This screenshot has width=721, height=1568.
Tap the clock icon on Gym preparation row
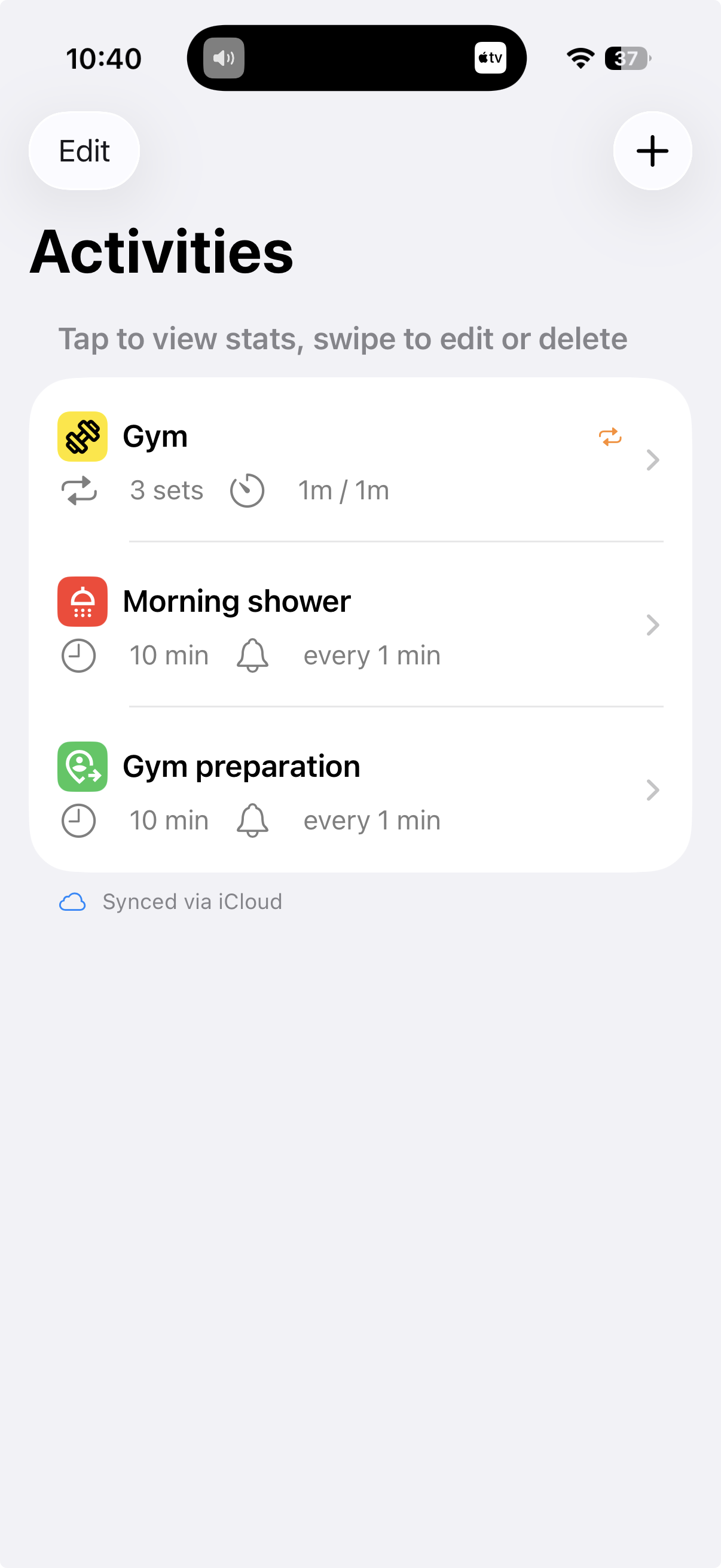click(x=78, y=820)
